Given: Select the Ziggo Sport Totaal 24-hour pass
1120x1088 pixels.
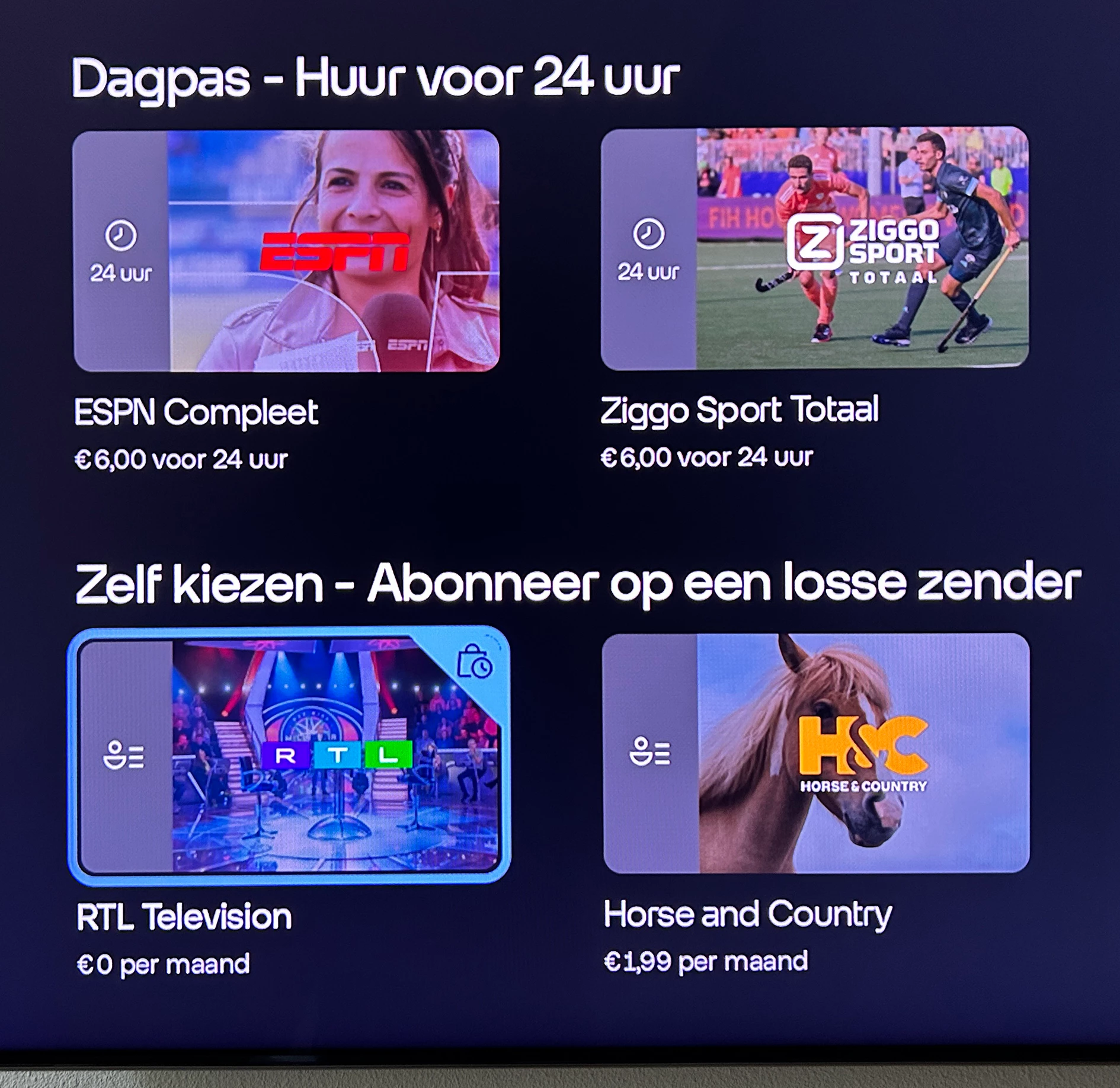Looking at the screenshot, I should click(x=814, y=249).
